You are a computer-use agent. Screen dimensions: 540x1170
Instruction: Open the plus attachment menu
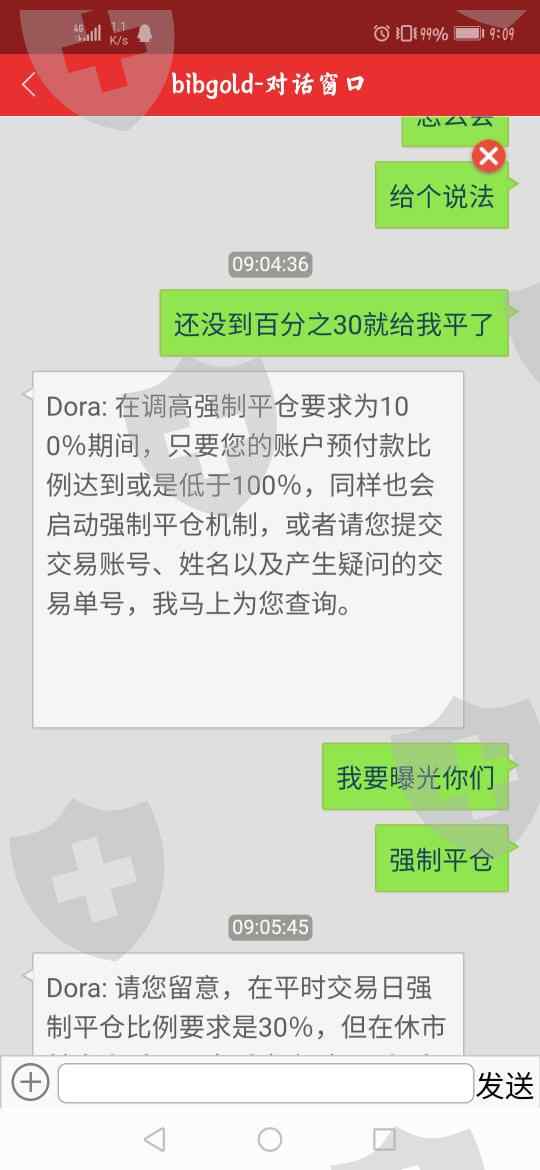pos(31,1081)
